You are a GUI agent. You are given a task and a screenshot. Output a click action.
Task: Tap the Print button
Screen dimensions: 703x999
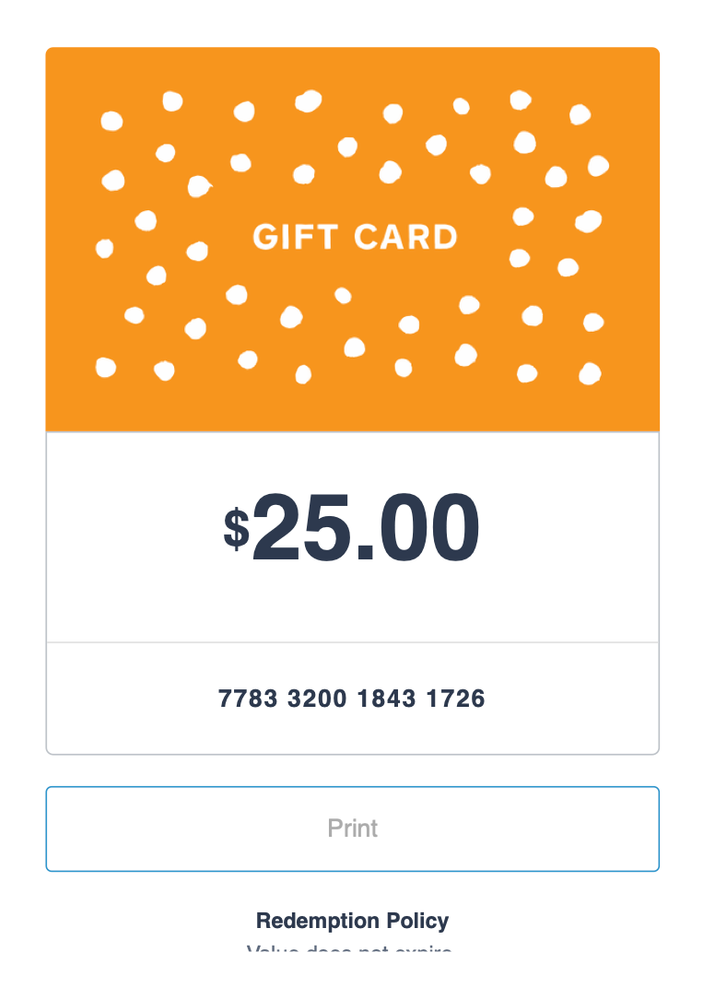352,829
